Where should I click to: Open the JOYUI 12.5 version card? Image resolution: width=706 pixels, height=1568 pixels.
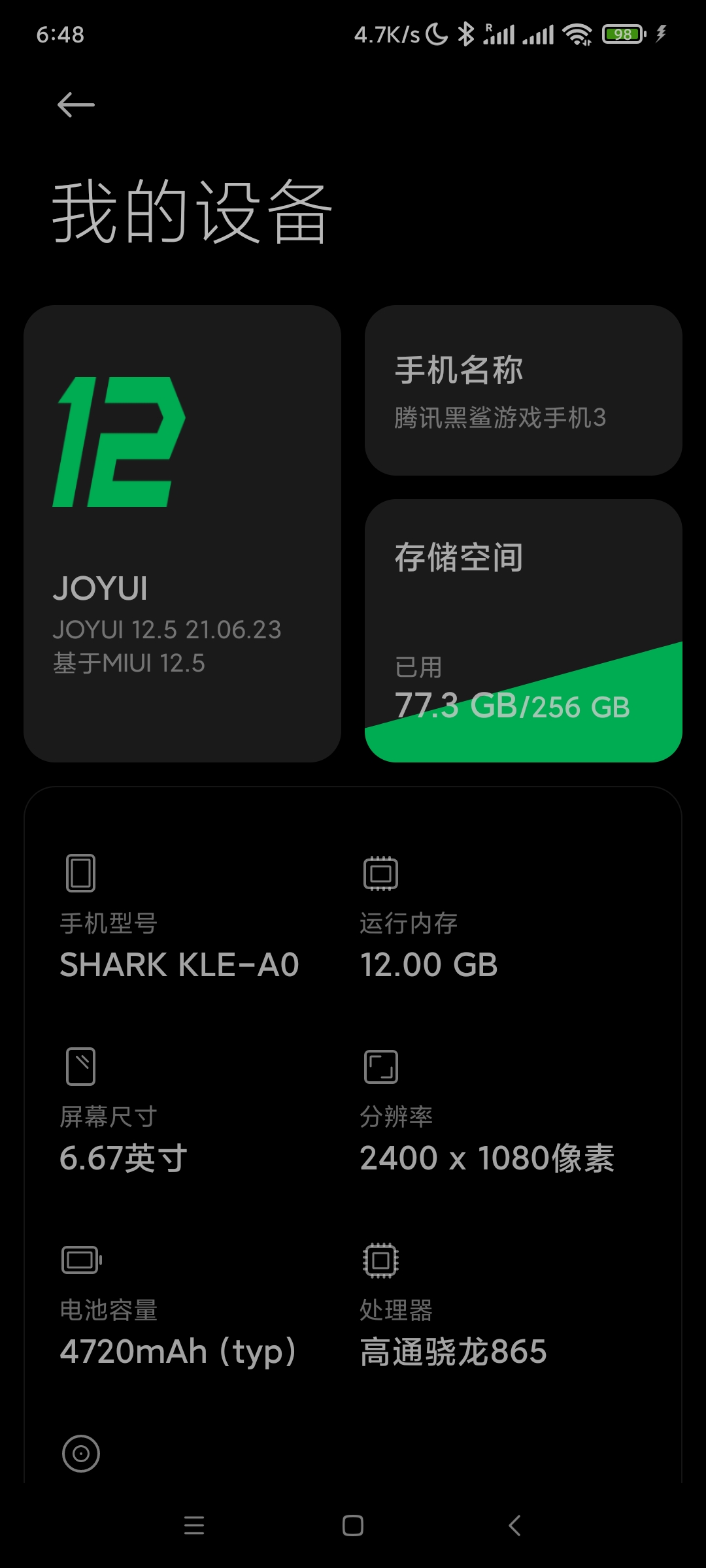tap(182, 533)
